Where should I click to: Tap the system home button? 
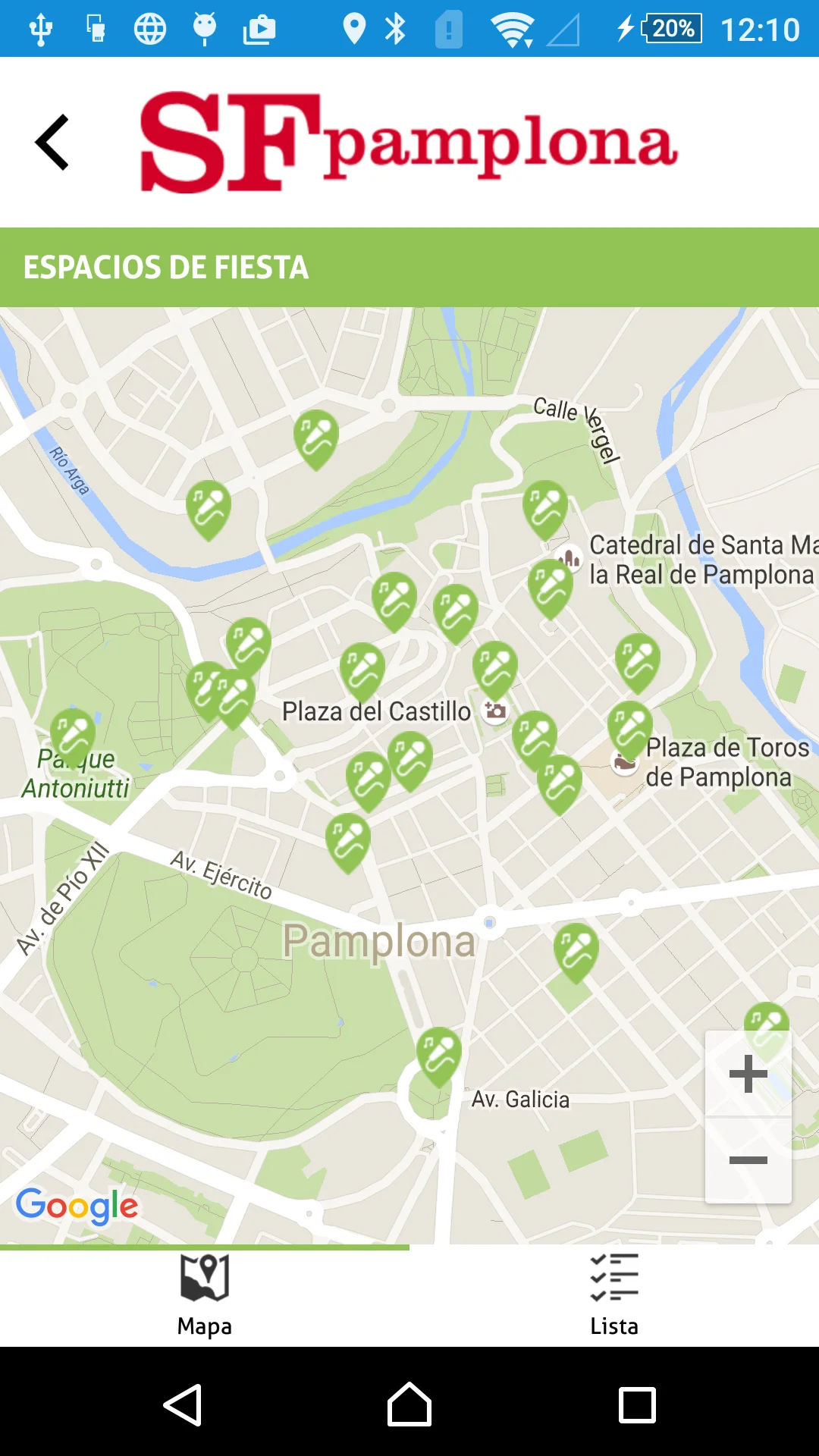(409, 1404)
